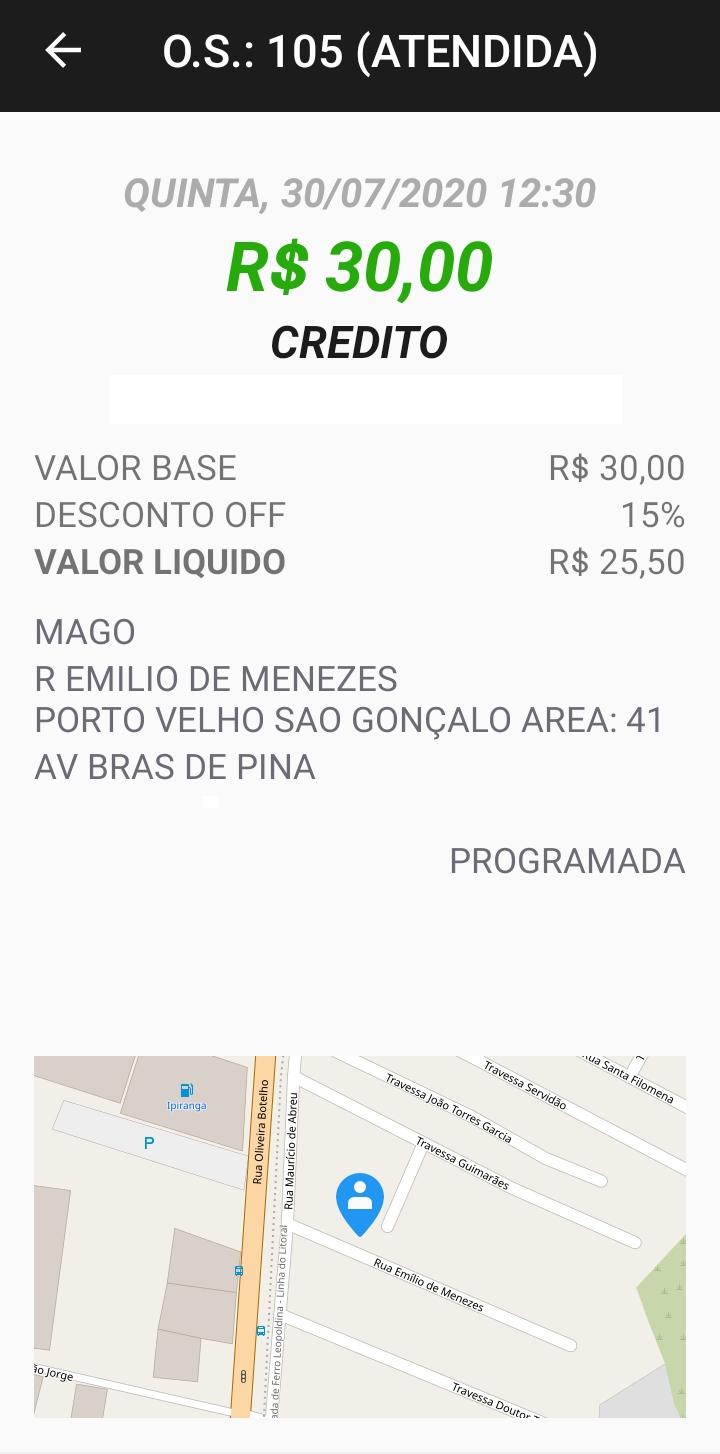Viewport: 720px width, 1454px height.
Task: Open the street map preview
Action: click(x=360, y=1236)
